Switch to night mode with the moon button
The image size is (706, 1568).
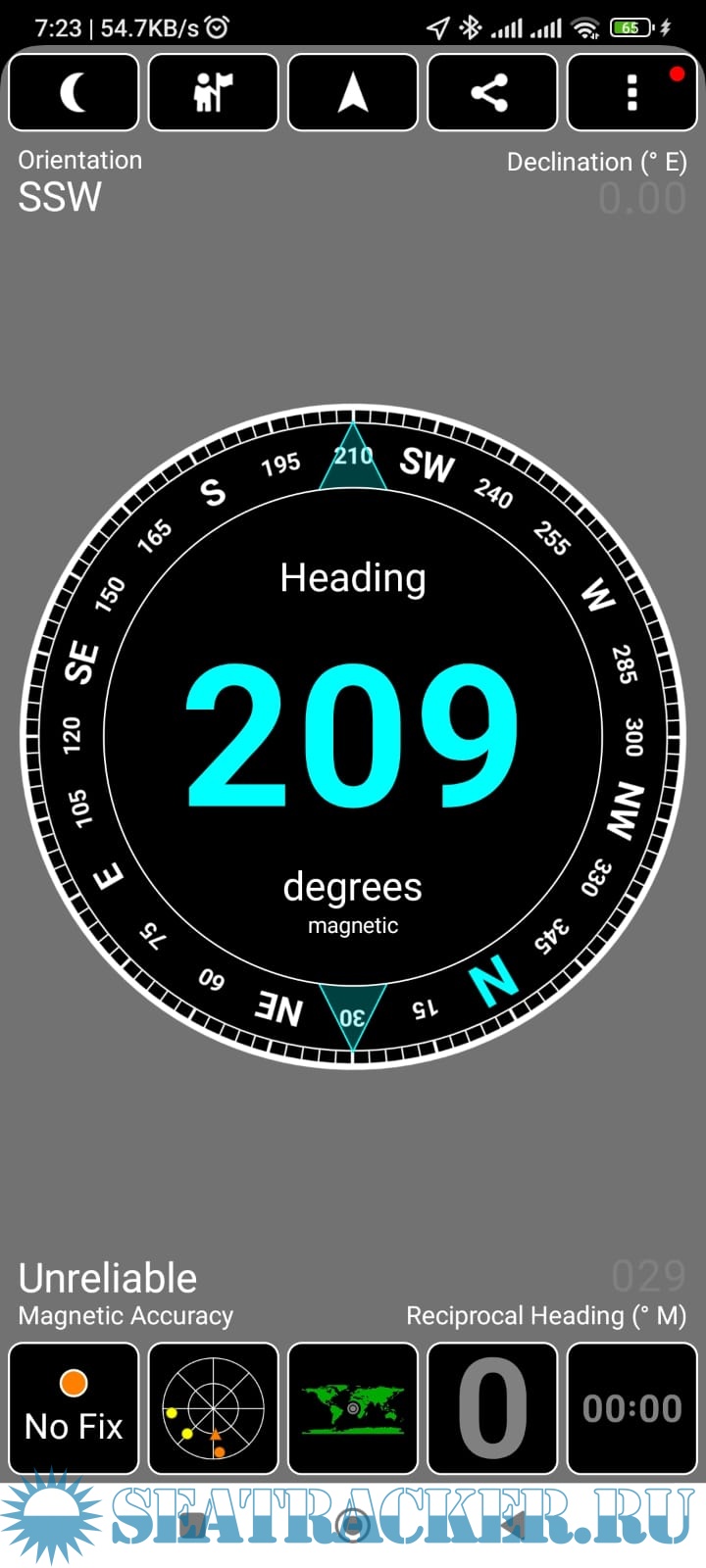click(74, 93)
